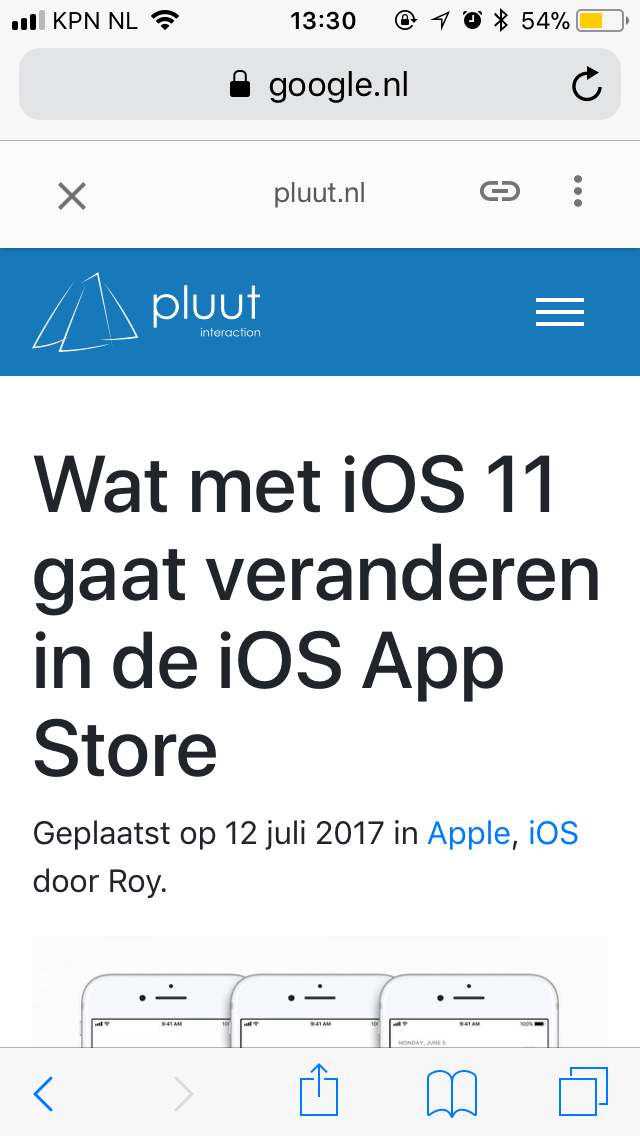The width and height of the screenshot is (640, 1136).
Task: Show all open tabs
Action: 583,1092
